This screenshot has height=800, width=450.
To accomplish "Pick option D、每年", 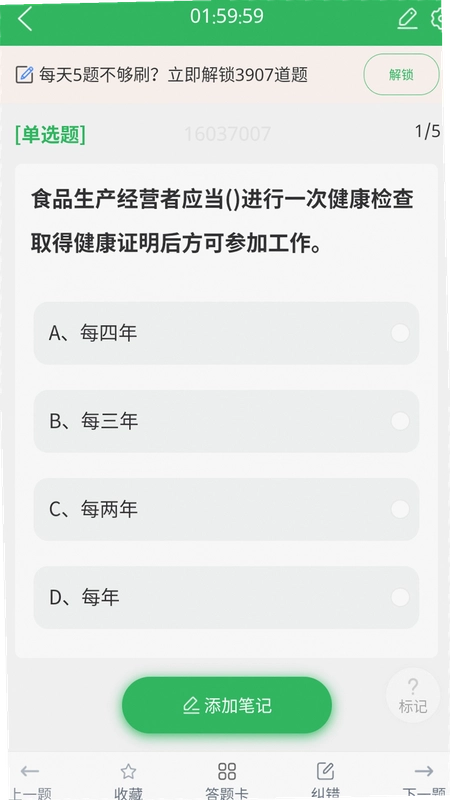I will [226, 597].
